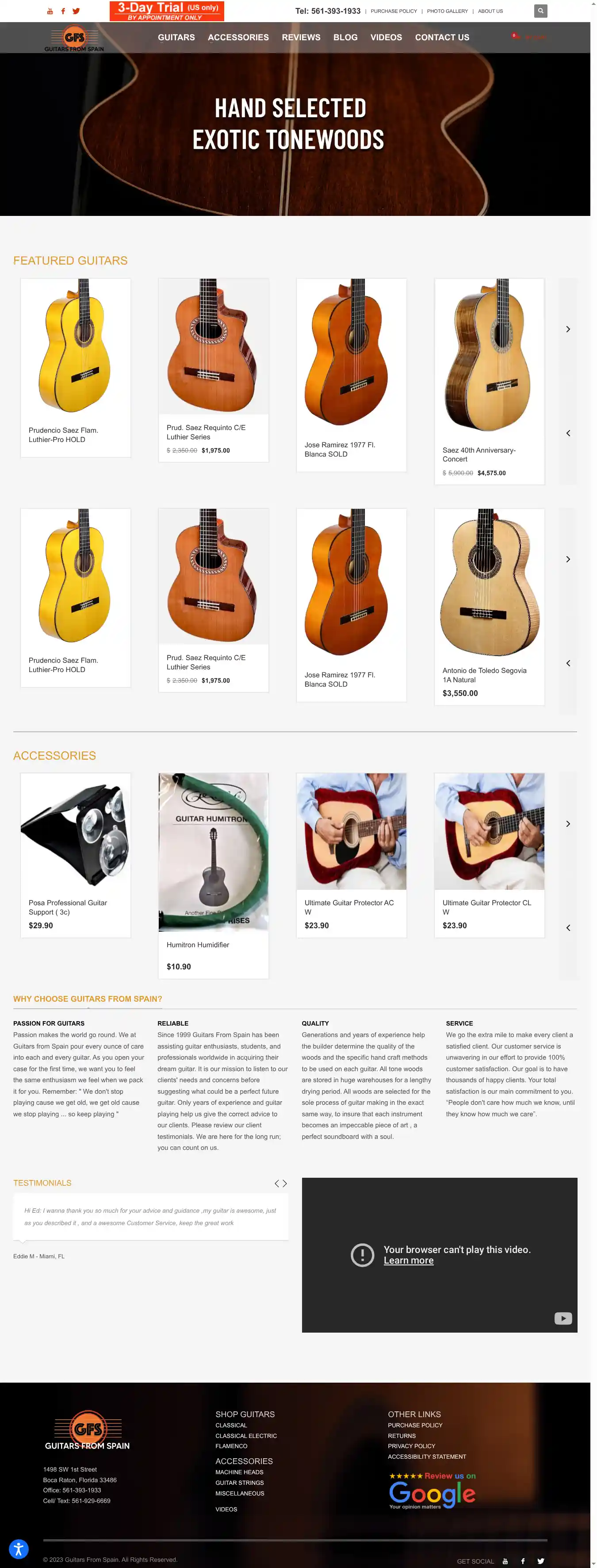Screen dimensions: 597x1568
Task: Open Antonio de Toledo Segovia 1A Natural
Action: click(x=484, y=674)
